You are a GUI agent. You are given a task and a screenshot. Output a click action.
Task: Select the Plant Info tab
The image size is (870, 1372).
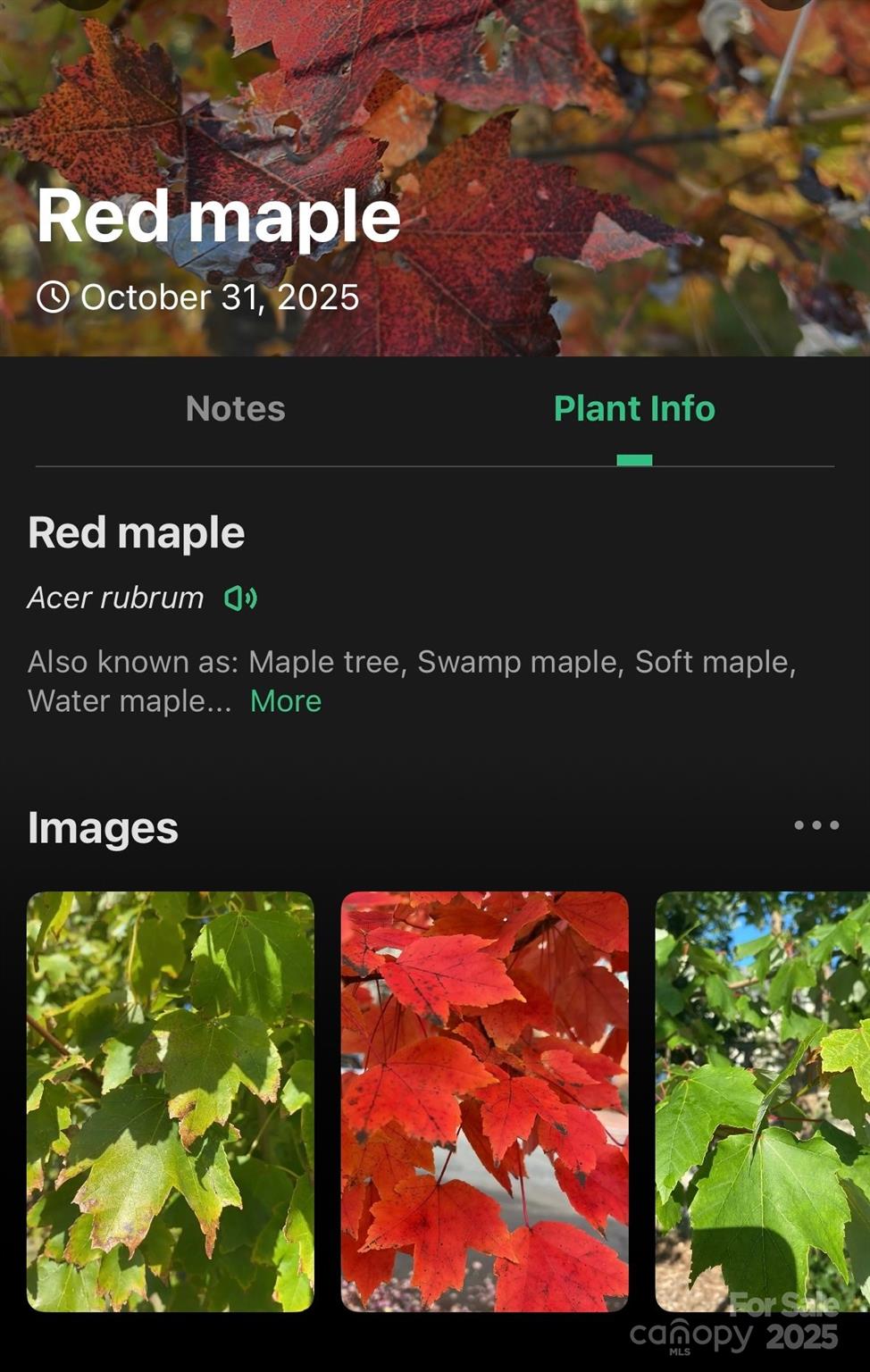(634, 409)
